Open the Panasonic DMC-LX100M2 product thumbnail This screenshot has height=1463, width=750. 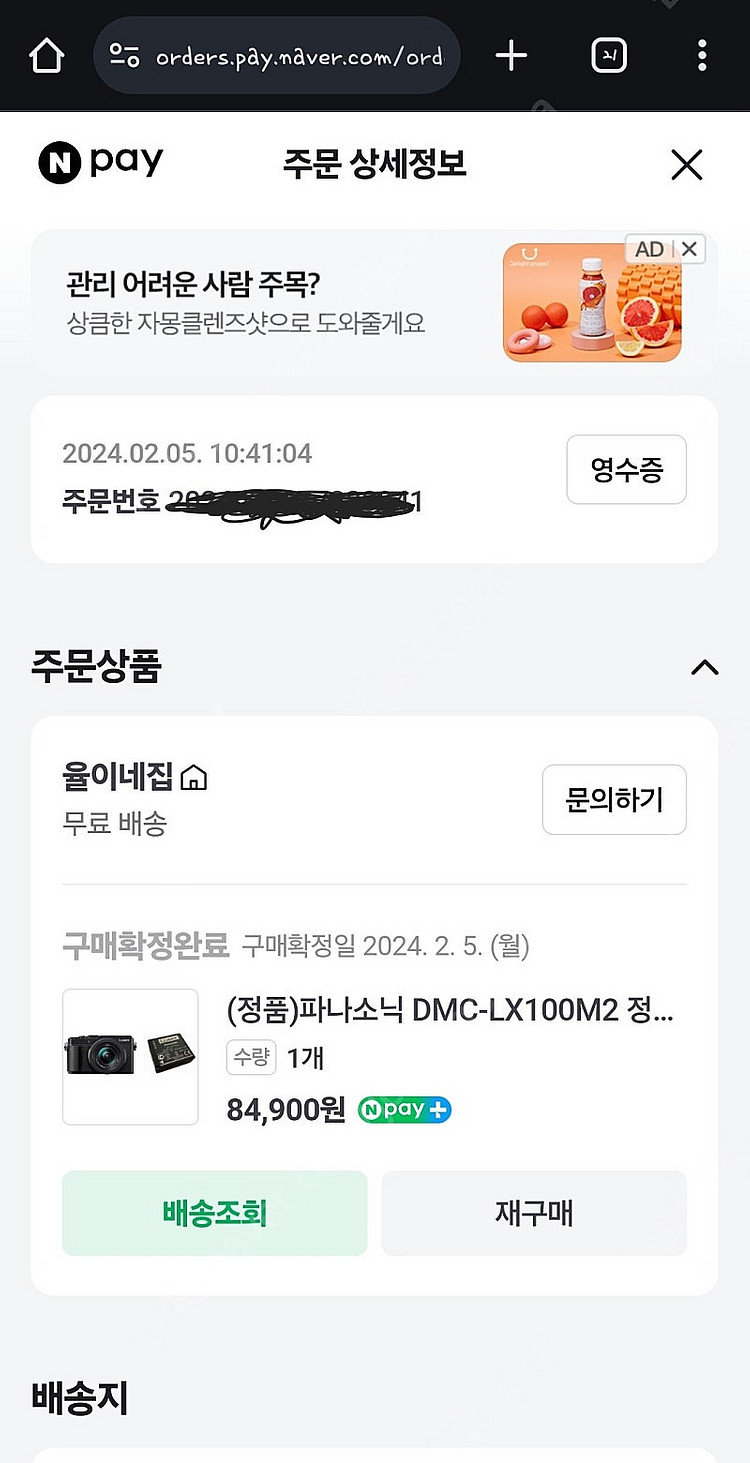pos(130,1056)
